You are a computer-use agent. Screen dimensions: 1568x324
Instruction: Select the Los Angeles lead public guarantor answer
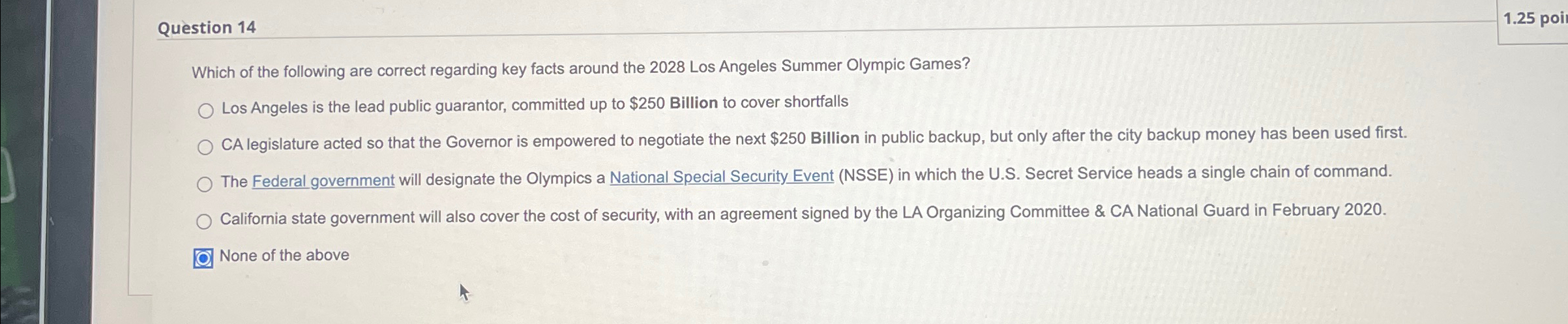pos(205,111)
